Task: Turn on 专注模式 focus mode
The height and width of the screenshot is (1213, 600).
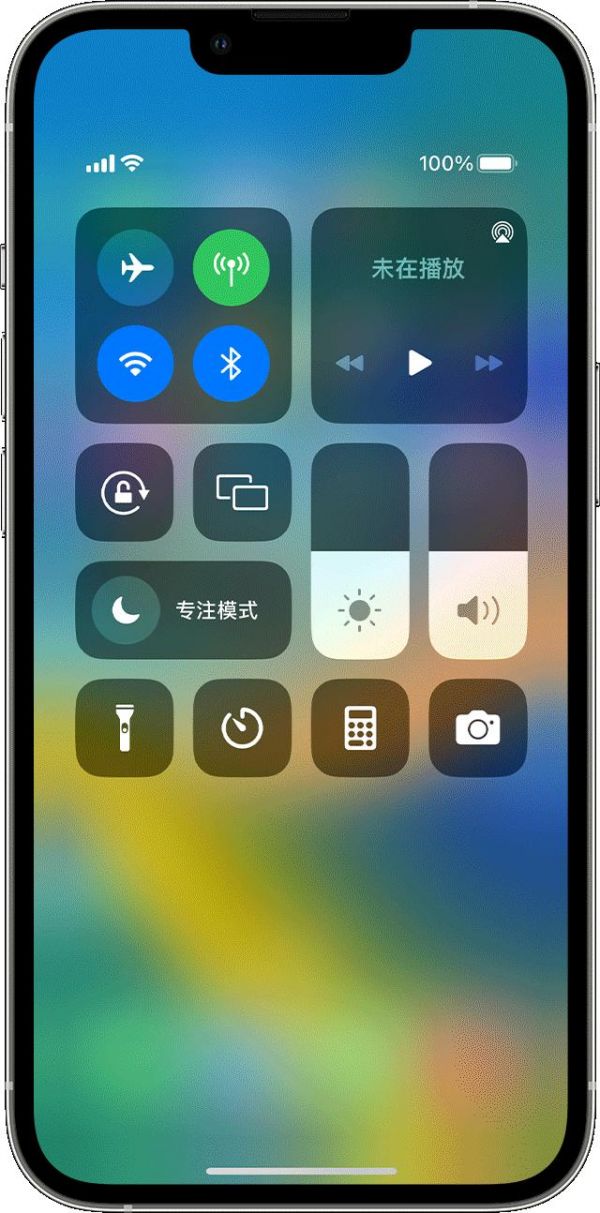Action: (x=184, y=610)
